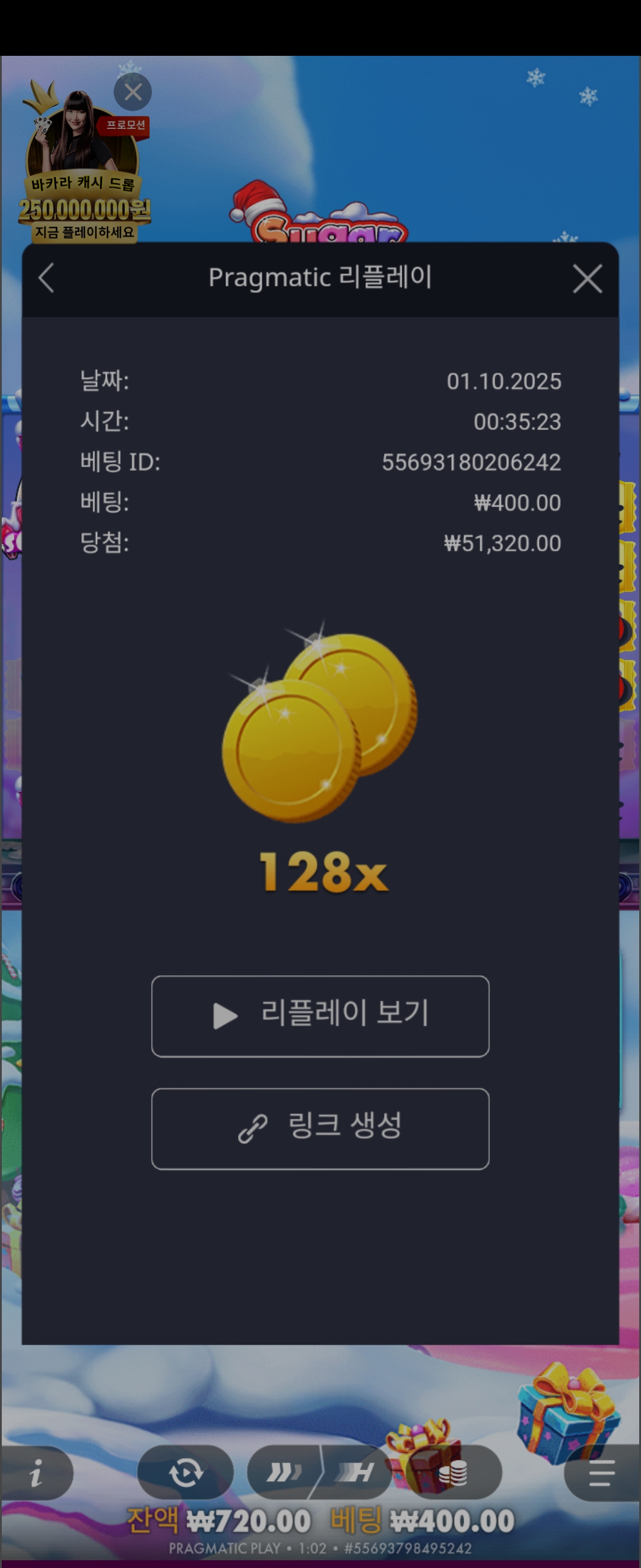The width and height of the screenshot is (641, 1568).
Task: Generate a share link with 링크 생성
Action: click(320, 1128)
